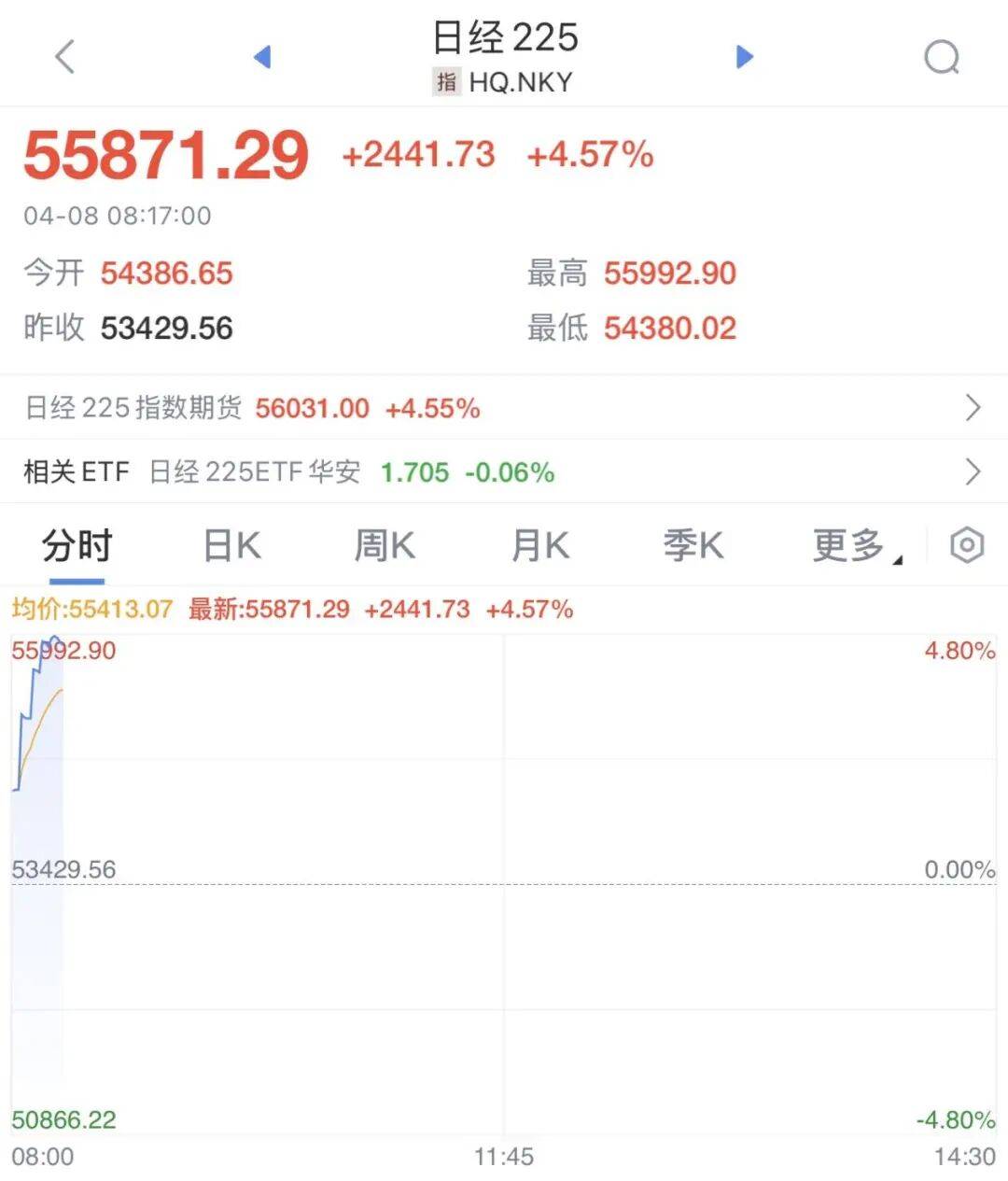Image resolution: width=1008 pixels, height=1181 pixels.
Task: Switch to the previous index with left arrow
Action: pos(262,57)
